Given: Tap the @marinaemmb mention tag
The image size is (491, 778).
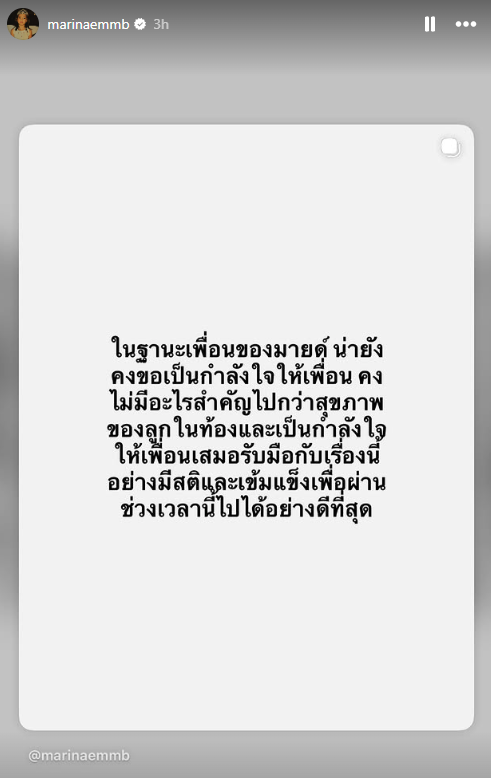Looking at the screenshot, I should coord(79,755).
